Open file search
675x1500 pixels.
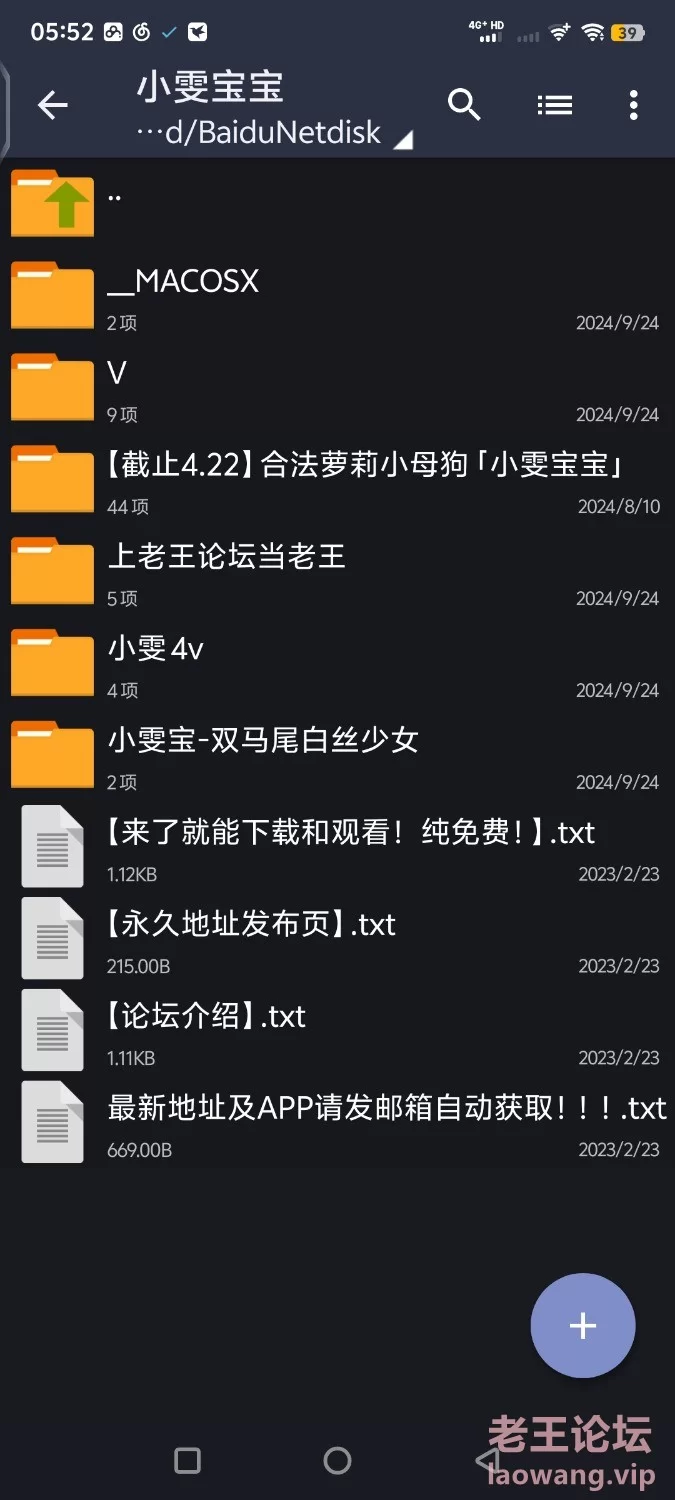coord(464,104)
